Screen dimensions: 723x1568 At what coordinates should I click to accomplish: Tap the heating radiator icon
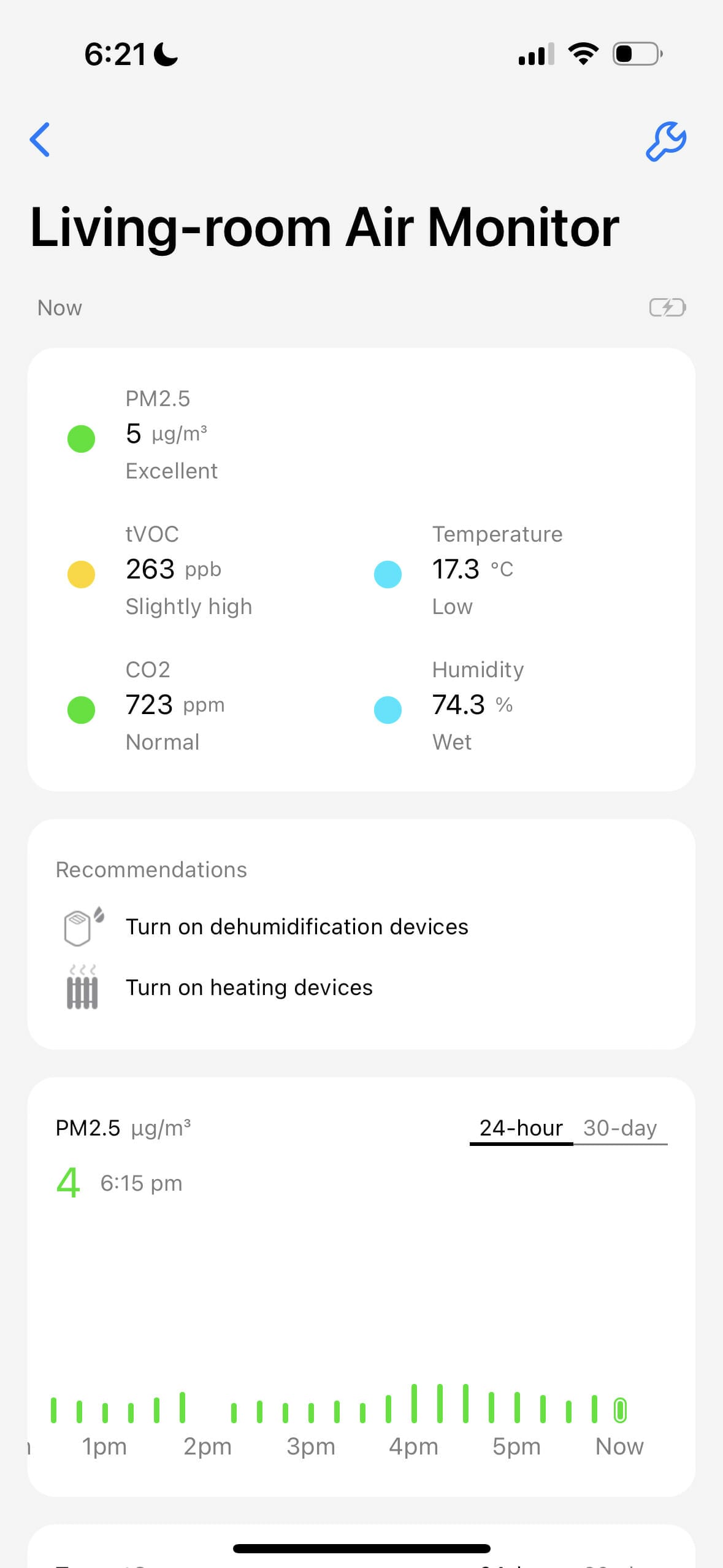pyautogui.click(x=82, y=987)
